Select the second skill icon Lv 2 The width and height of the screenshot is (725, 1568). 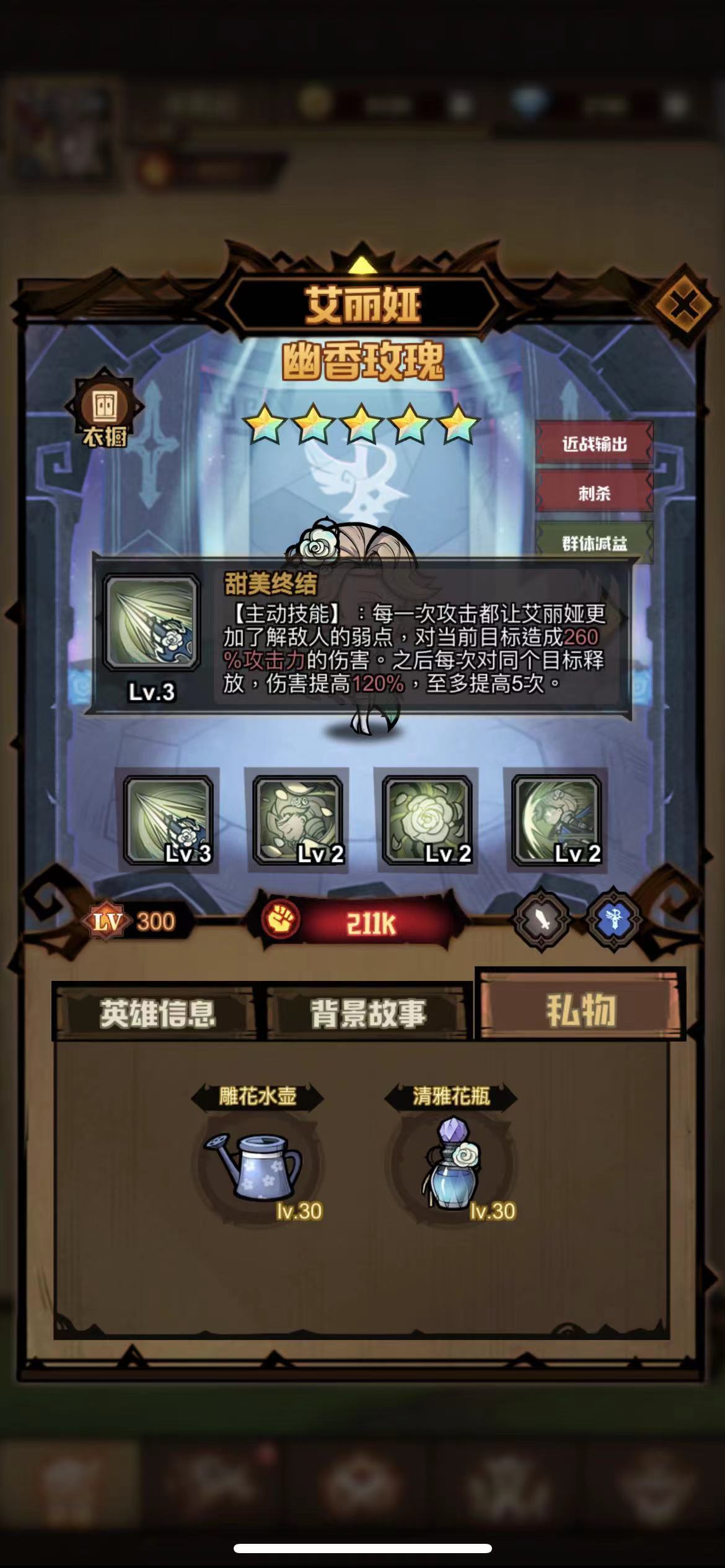click(x=297, y=820)
